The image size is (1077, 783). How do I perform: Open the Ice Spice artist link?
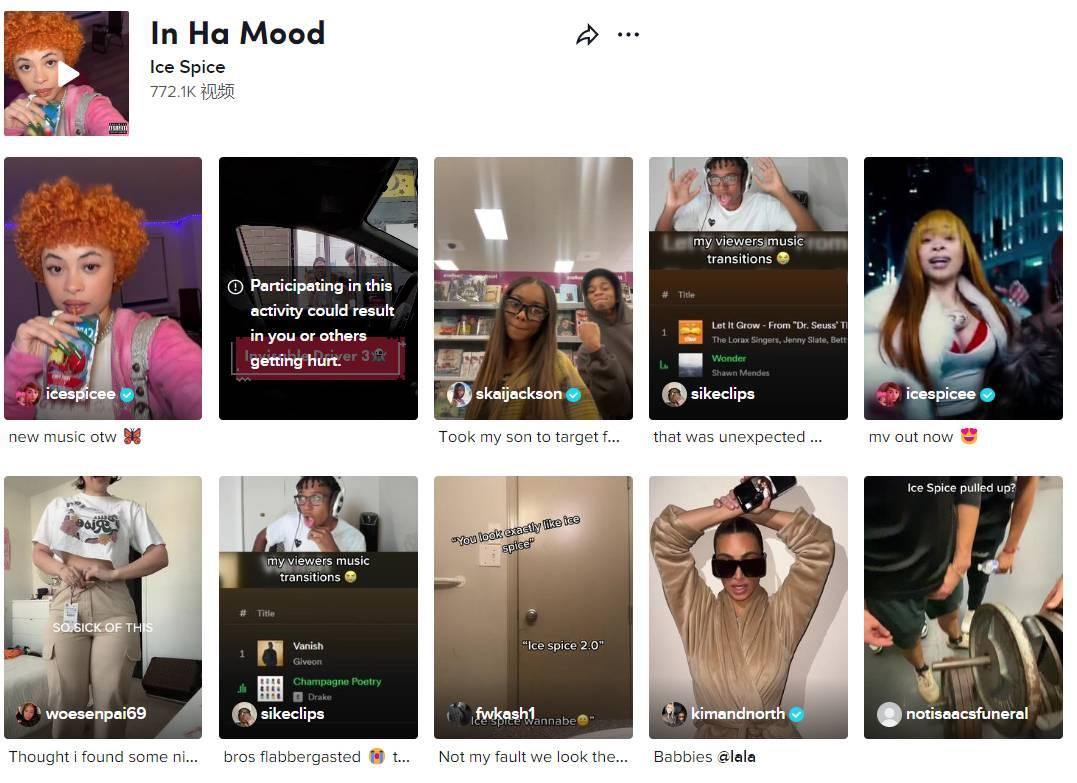187,67
